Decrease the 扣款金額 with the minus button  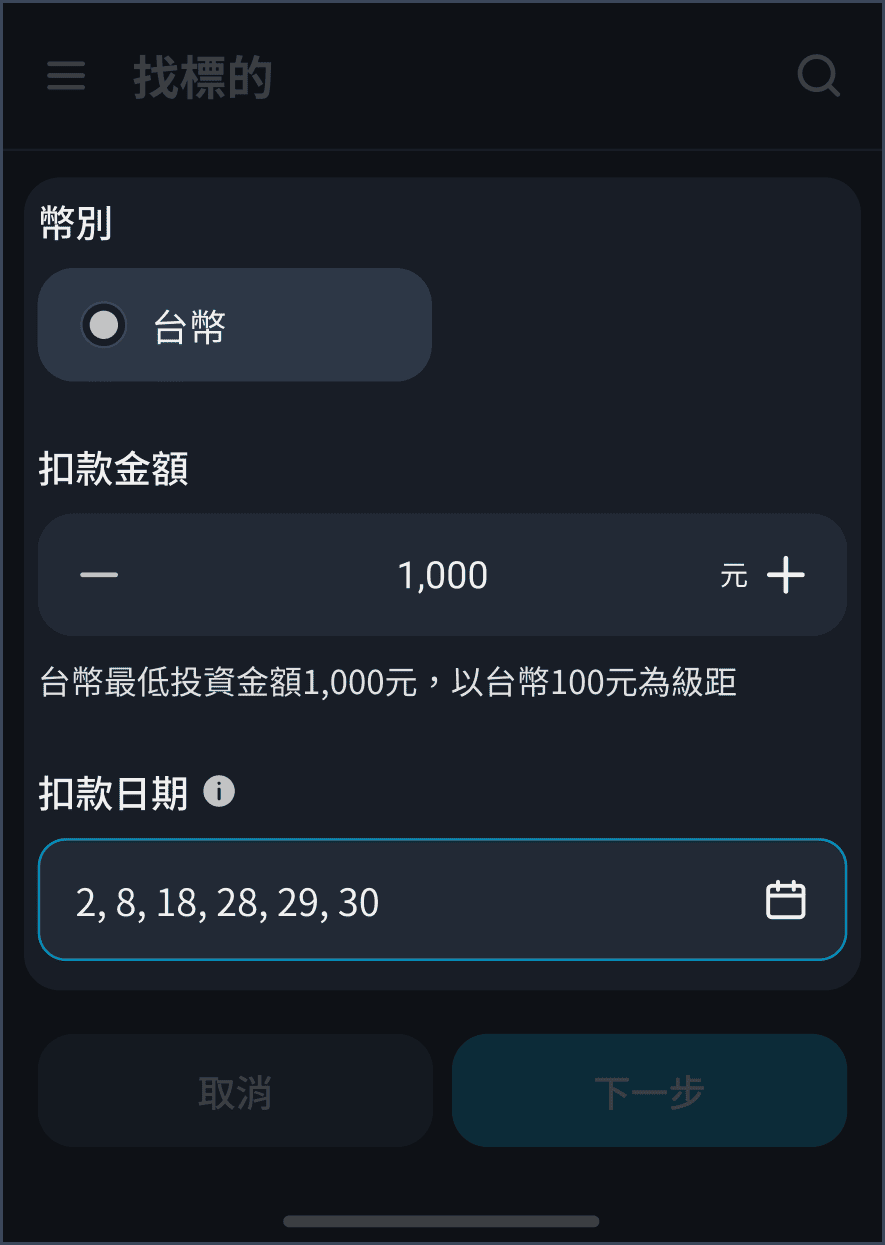[x=99, y=575]
